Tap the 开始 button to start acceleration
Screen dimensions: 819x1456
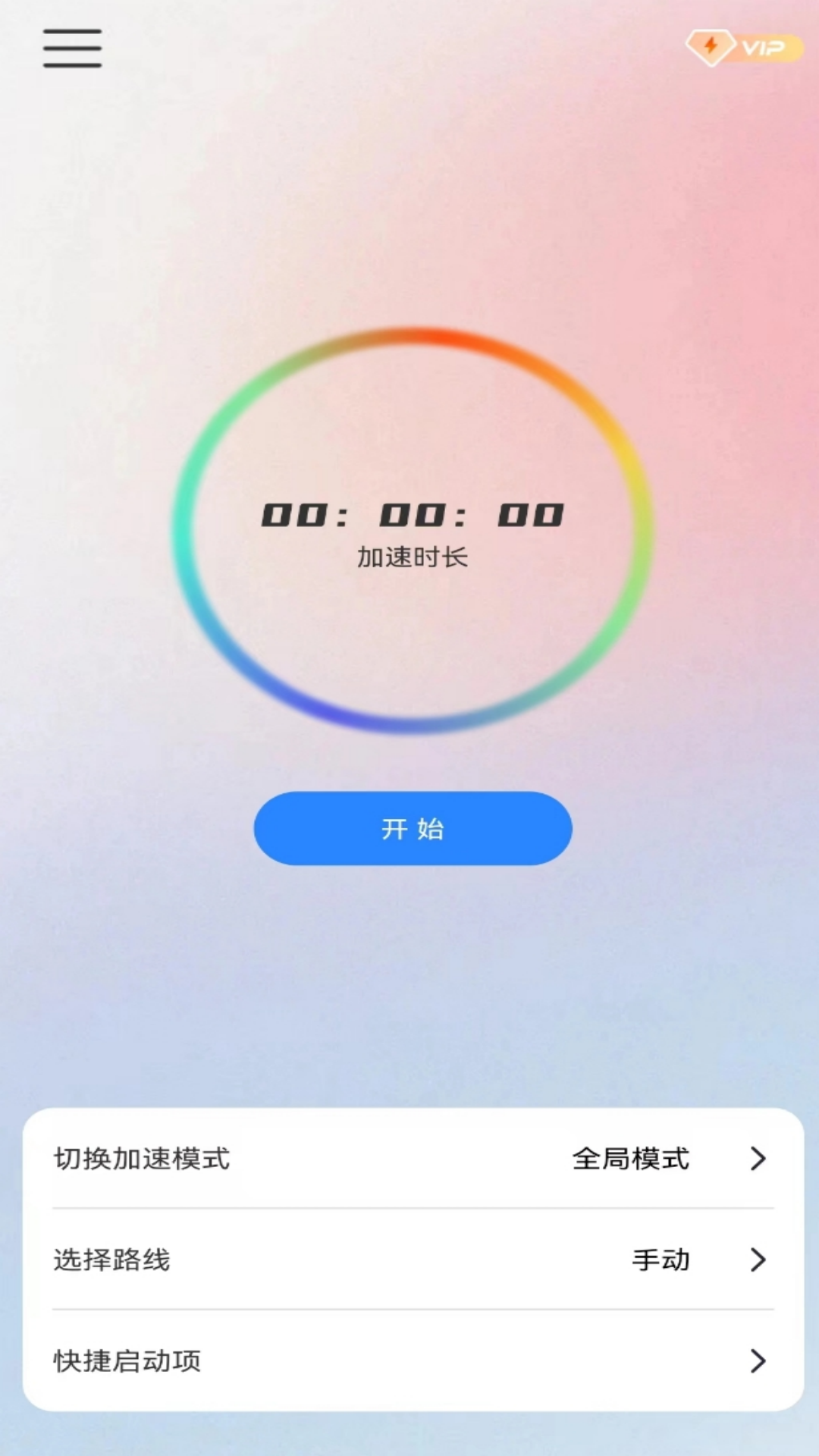[x=413, y=828]
